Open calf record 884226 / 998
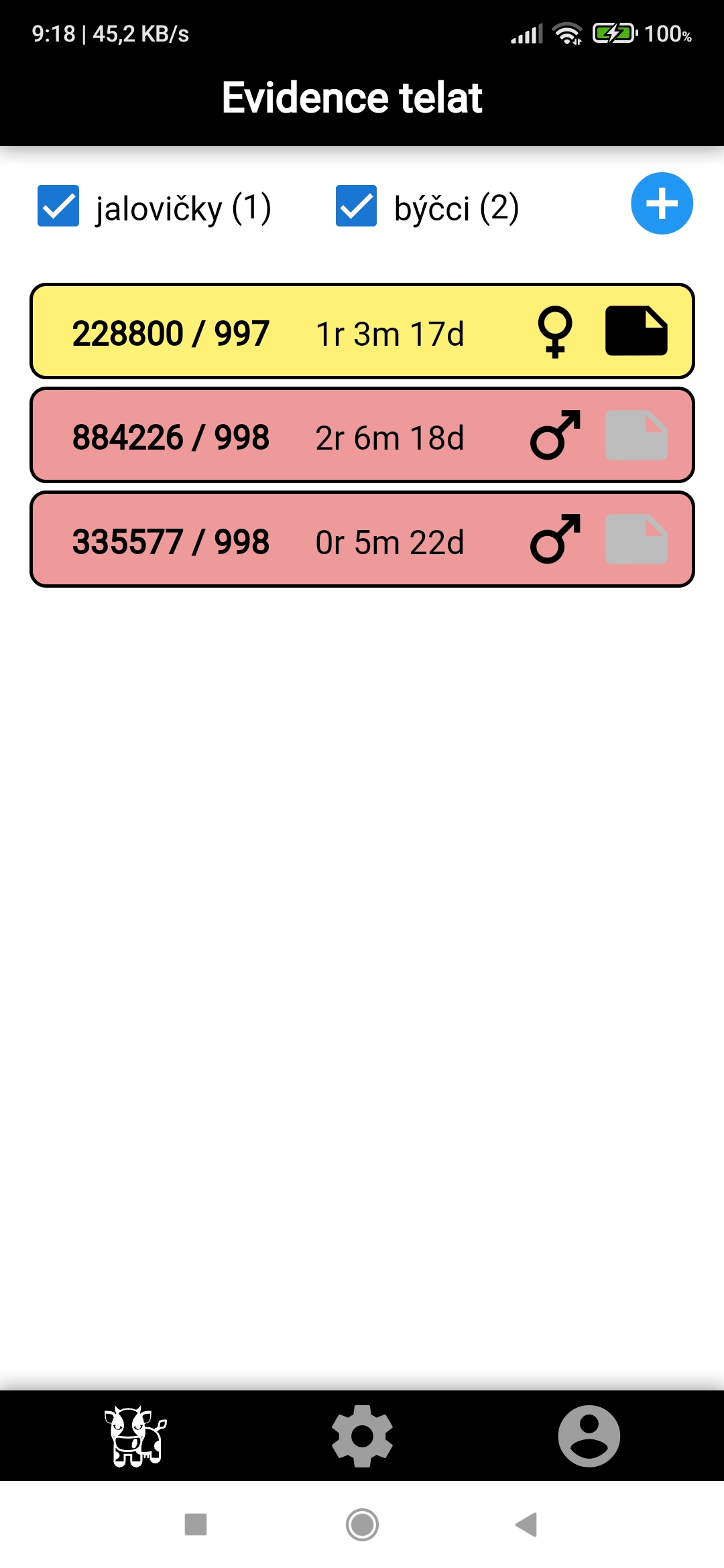Image resolution: width=724 pixels, height=1568 pixels. [268, 436]
